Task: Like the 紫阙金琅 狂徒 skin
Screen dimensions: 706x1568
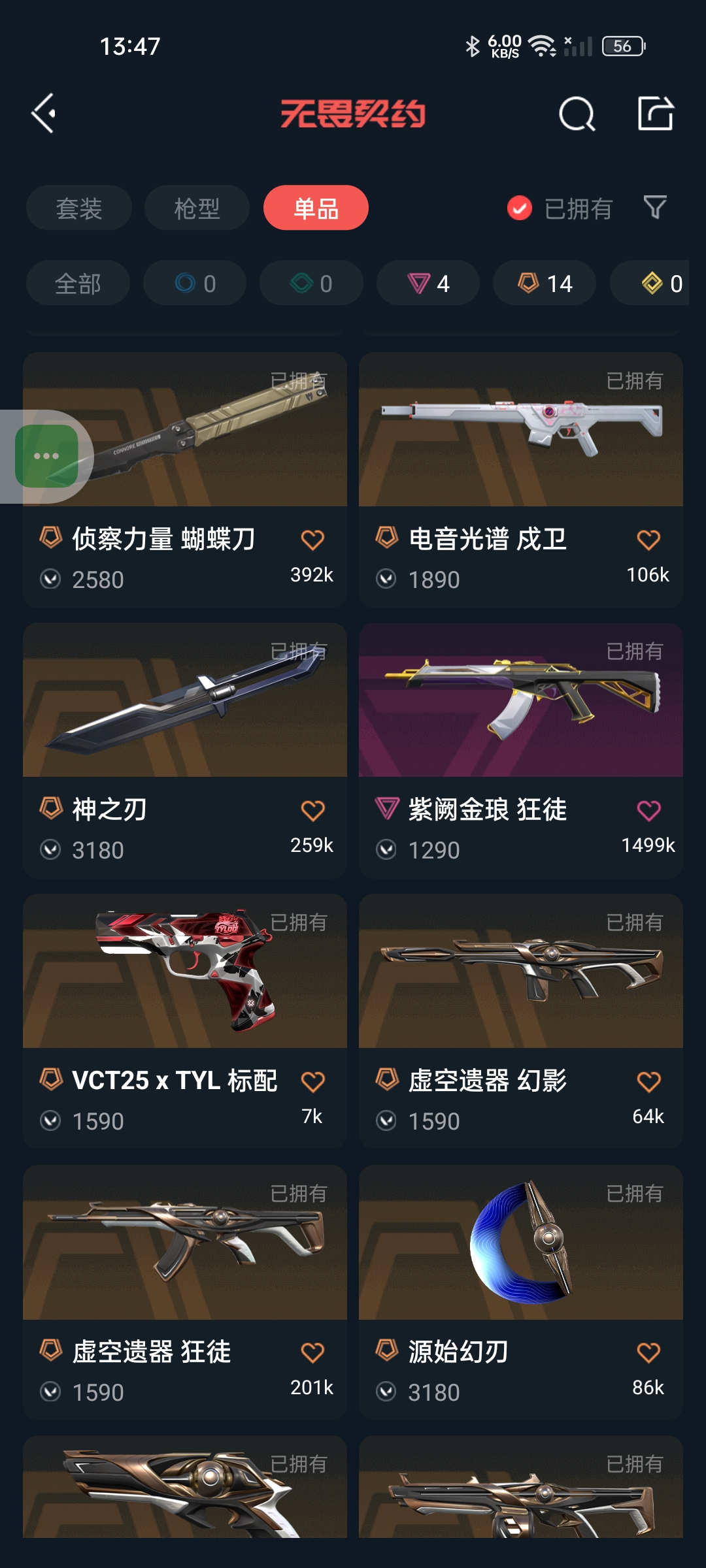Action: (x=648, y=811)
